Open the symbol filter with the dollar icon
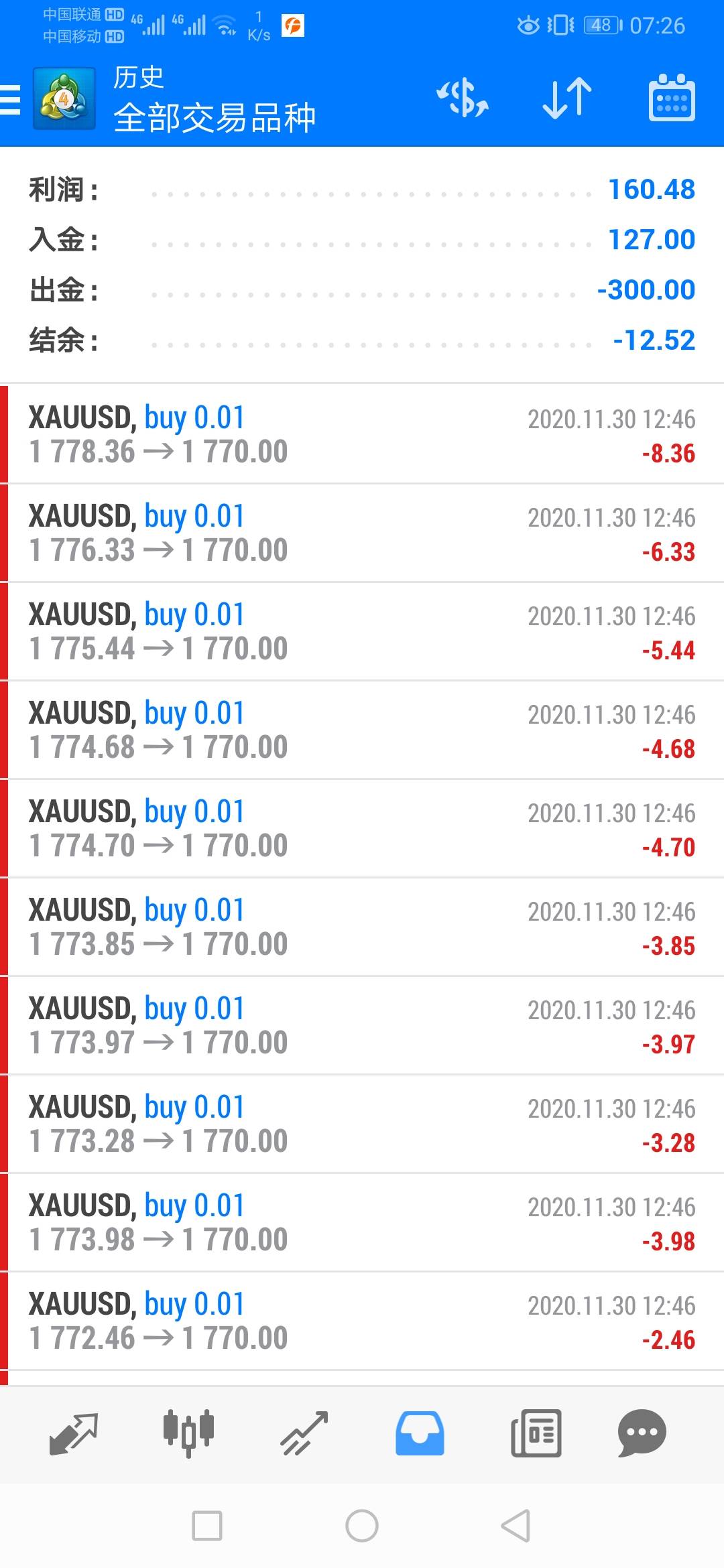 click(x=463, y=98)
